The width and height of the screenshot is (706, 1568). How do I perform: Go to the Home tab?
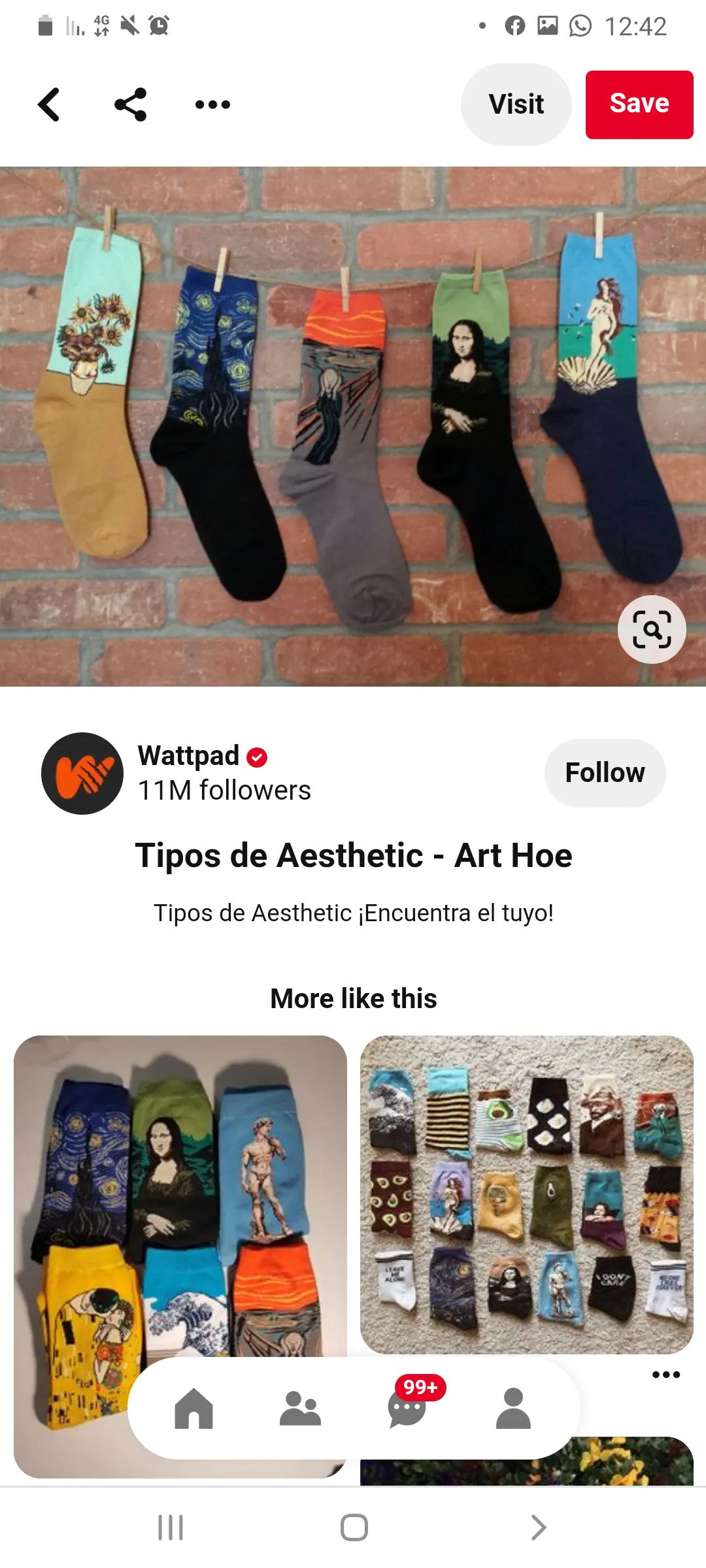click(193, 1409)
